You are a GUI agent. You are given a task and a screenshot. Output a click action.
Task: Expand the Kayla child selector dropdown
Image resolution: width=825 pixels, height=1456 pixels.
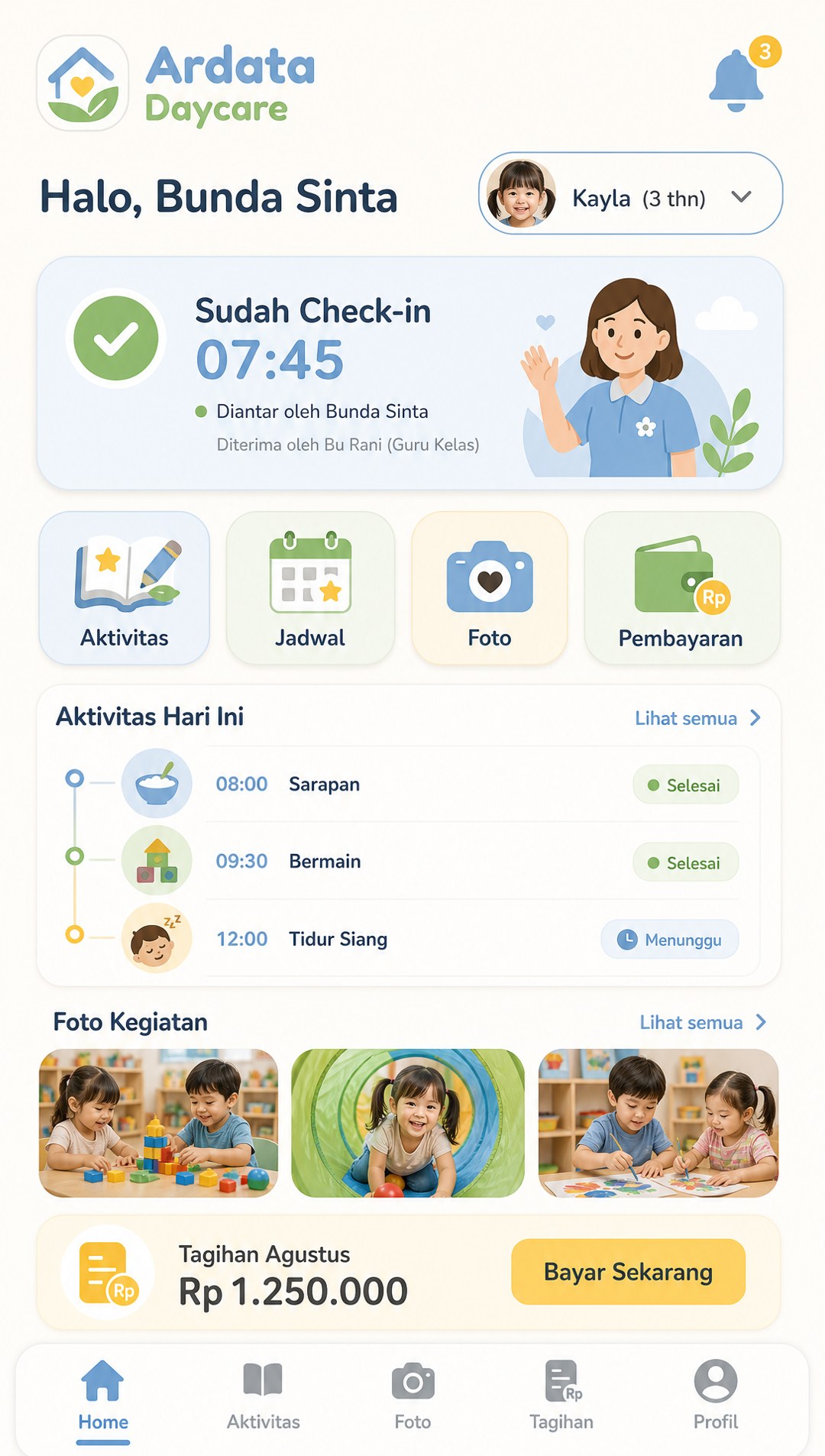click(630, 193)
